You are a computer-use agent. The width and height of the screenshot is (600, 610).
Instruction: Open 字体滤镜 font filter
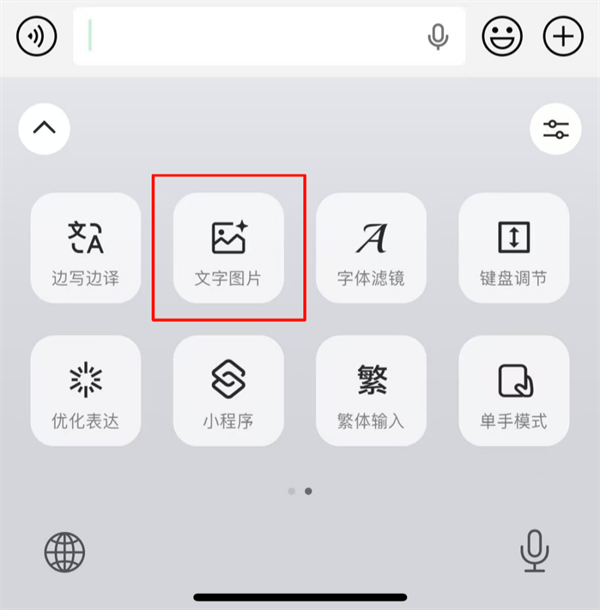point(371,247)
